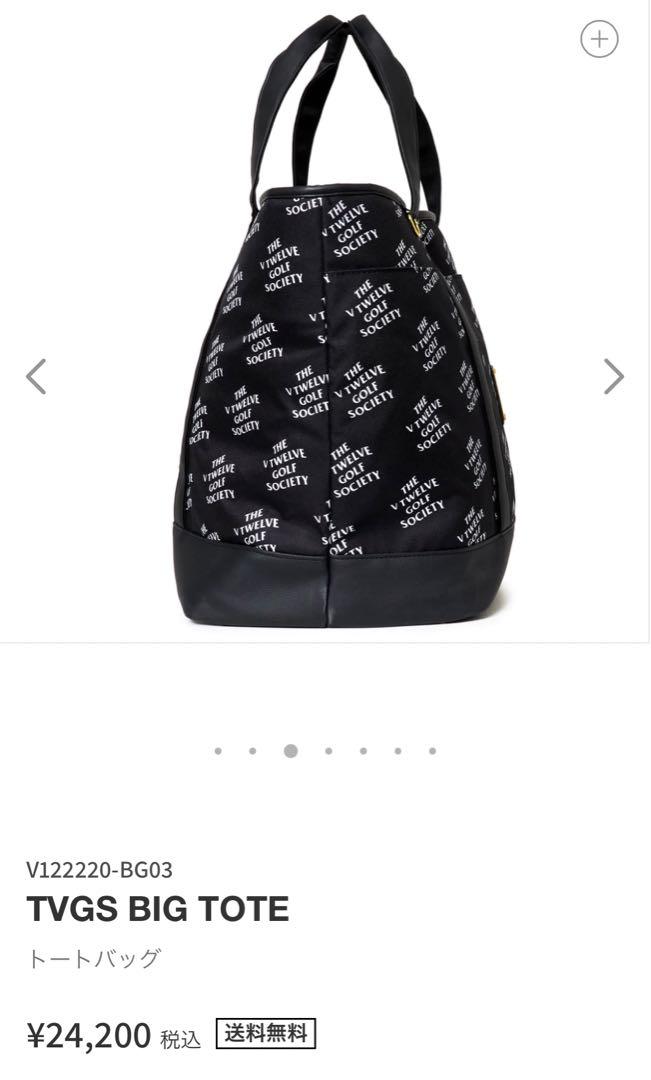
Task: Jump to the first photo dot
Action: [x=218, y=751]
